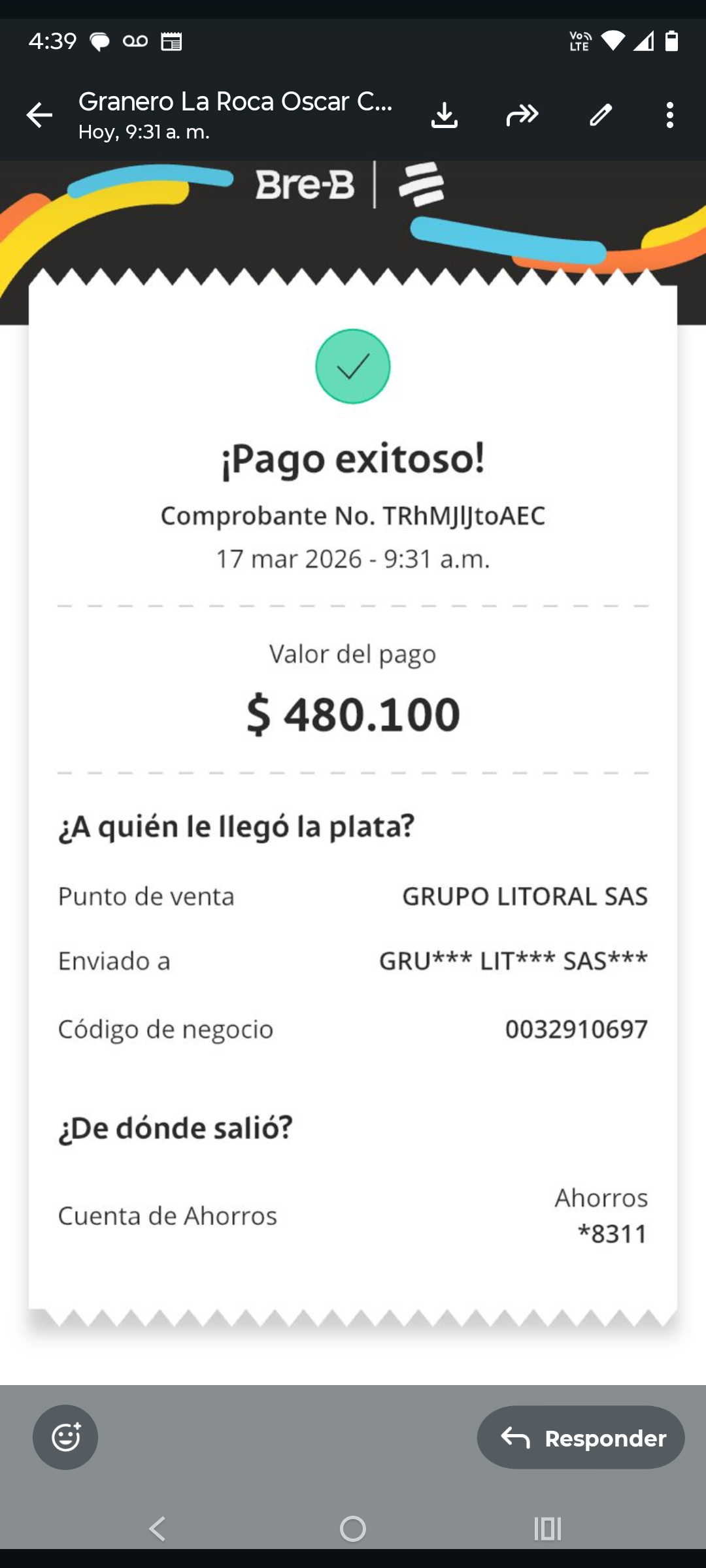
Task: Go back using the top arrow
Action: pyautogui.click(x=39, y=115)
